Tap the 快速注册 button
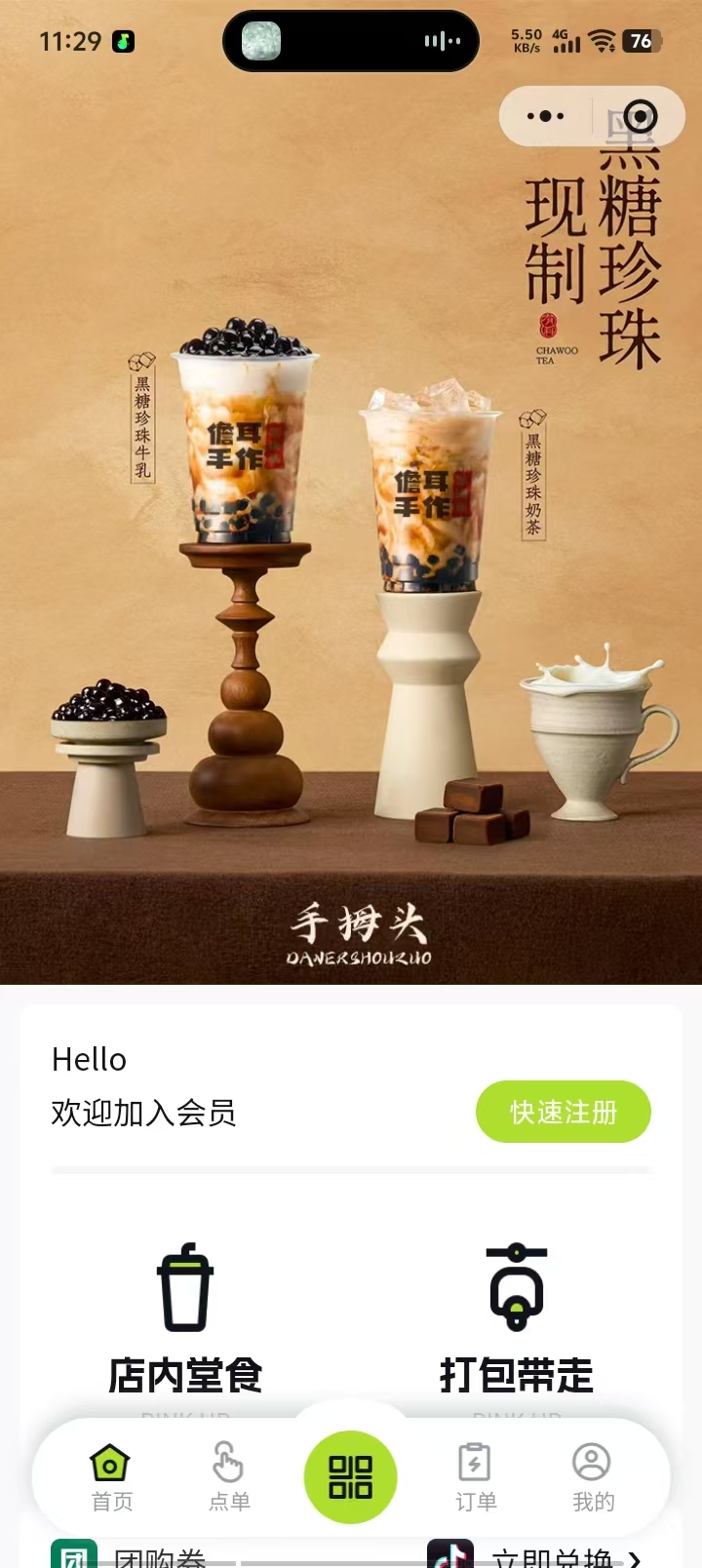 pos(563,1112)
